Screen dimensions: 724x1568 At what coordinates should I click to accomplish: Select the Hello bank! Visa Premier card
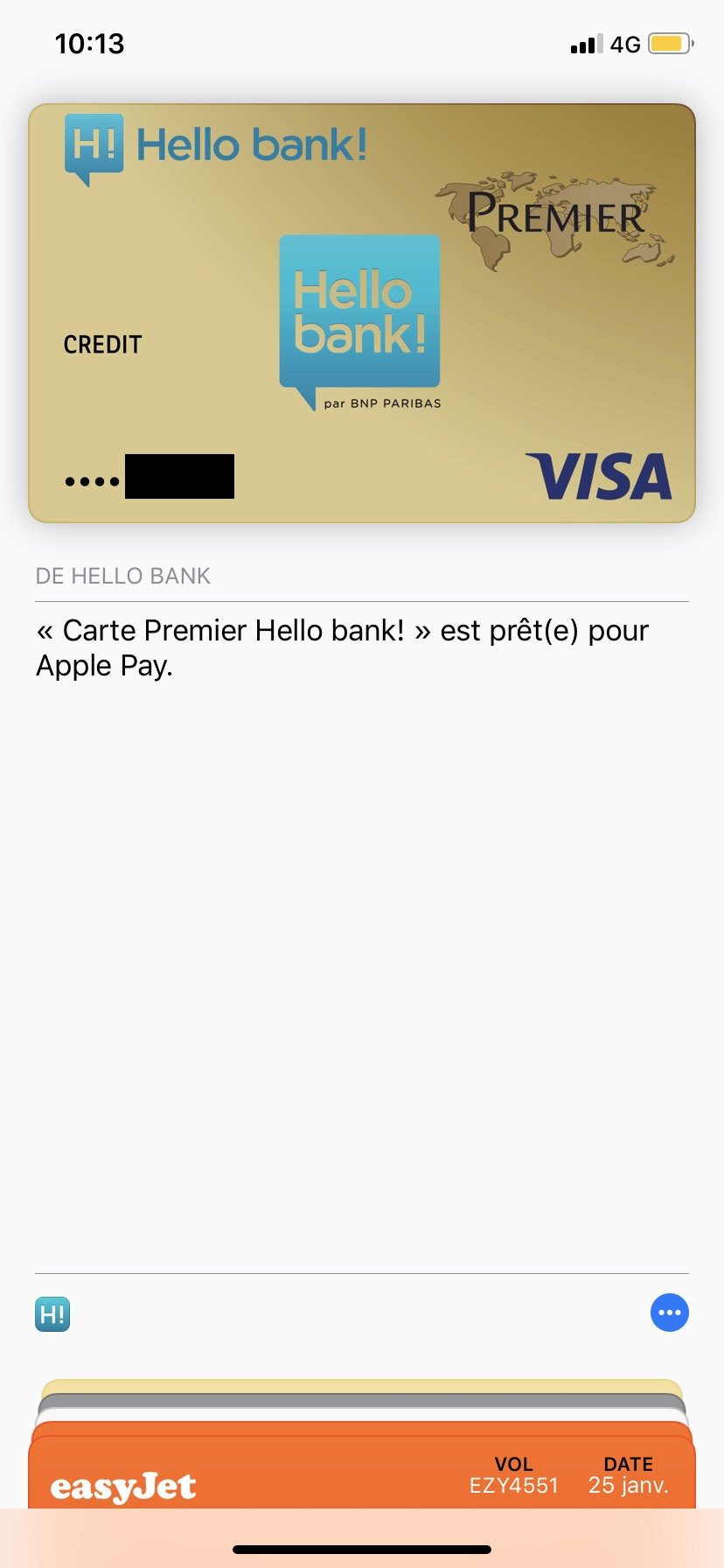click(x=362, y=313)
